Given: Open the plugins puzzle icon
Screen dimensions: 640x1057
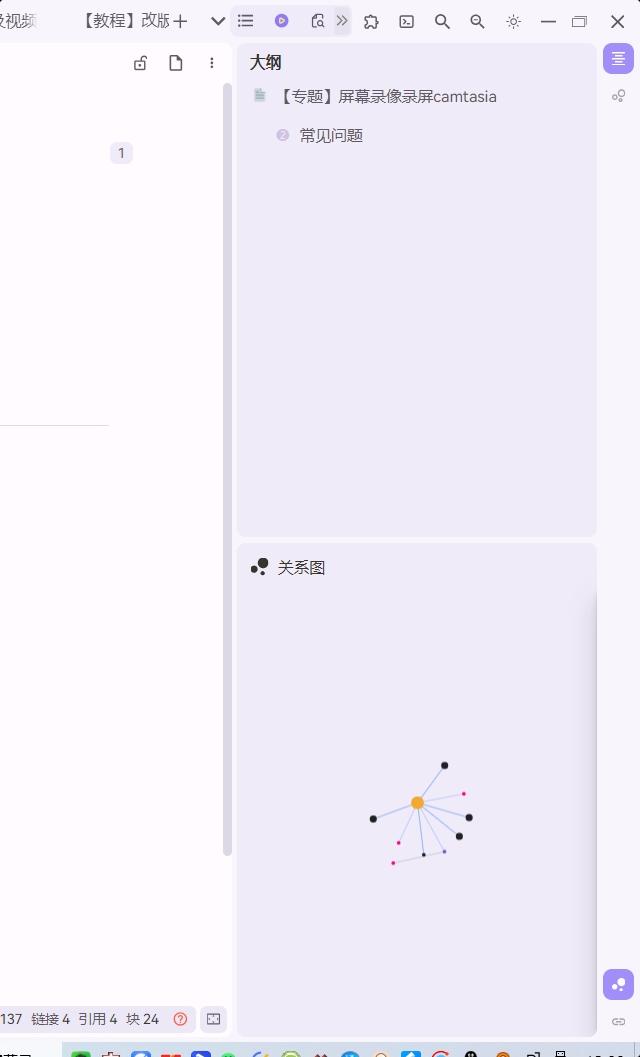Looking at the screenshot, I should (371, 21).
